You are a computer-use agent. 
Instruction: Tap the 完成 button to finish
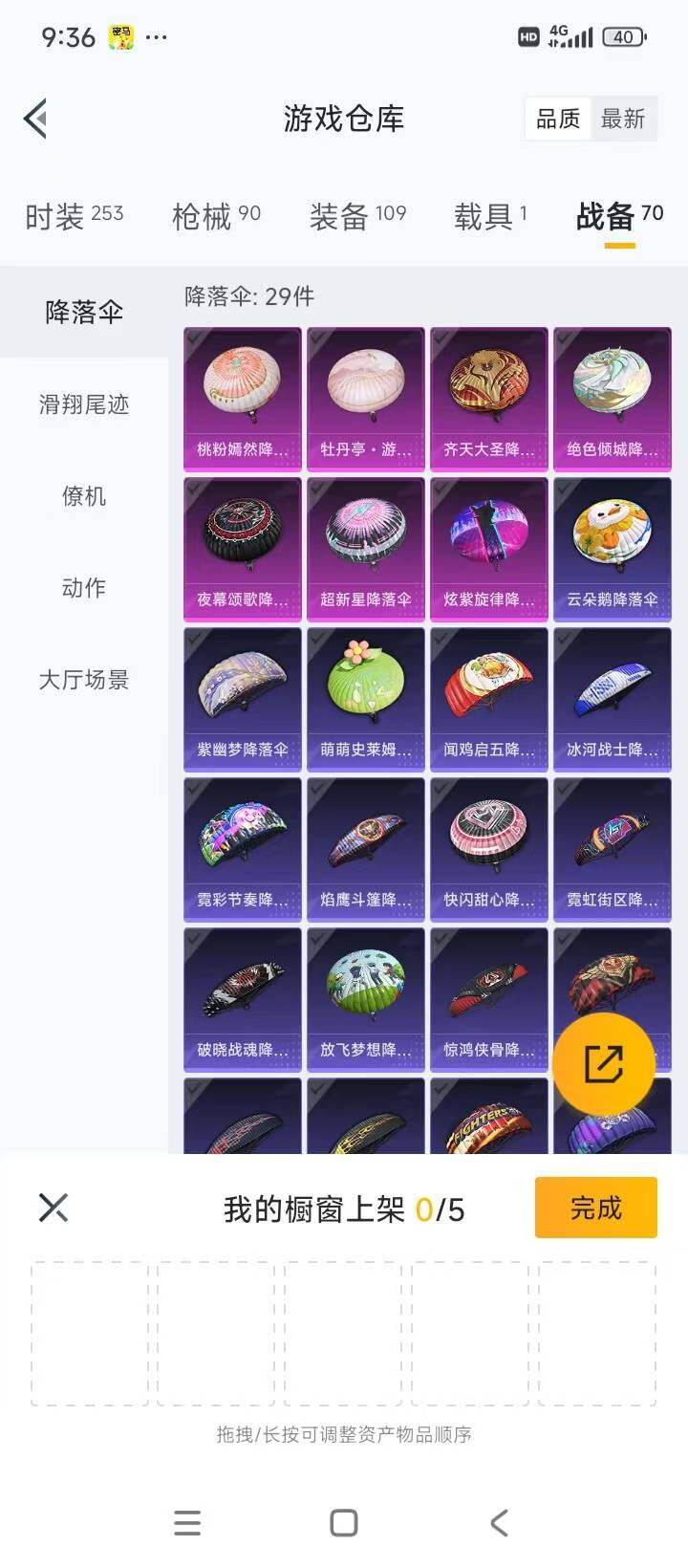pos(595,1208)
